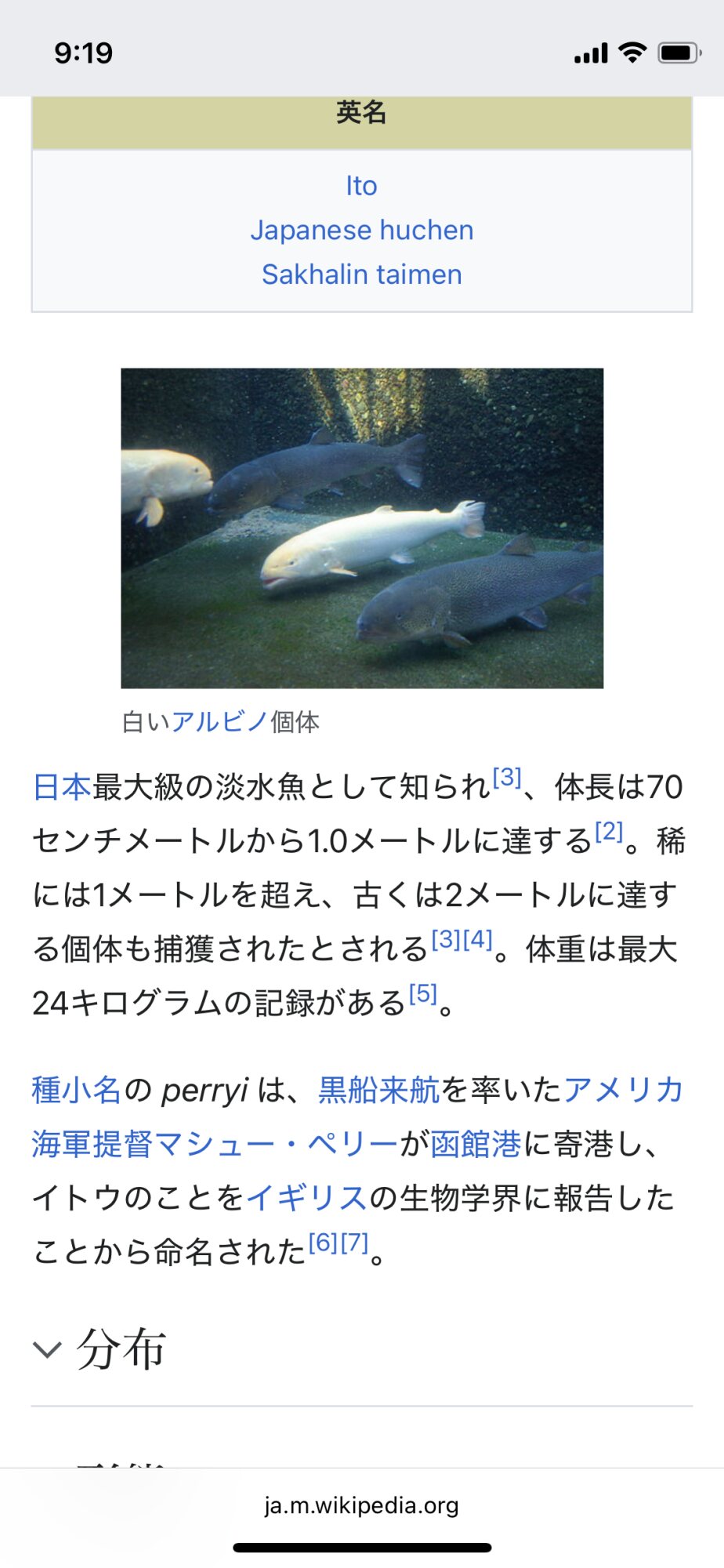Tap the ja.m.wikipedia.org address bar

coord(361,1505)
